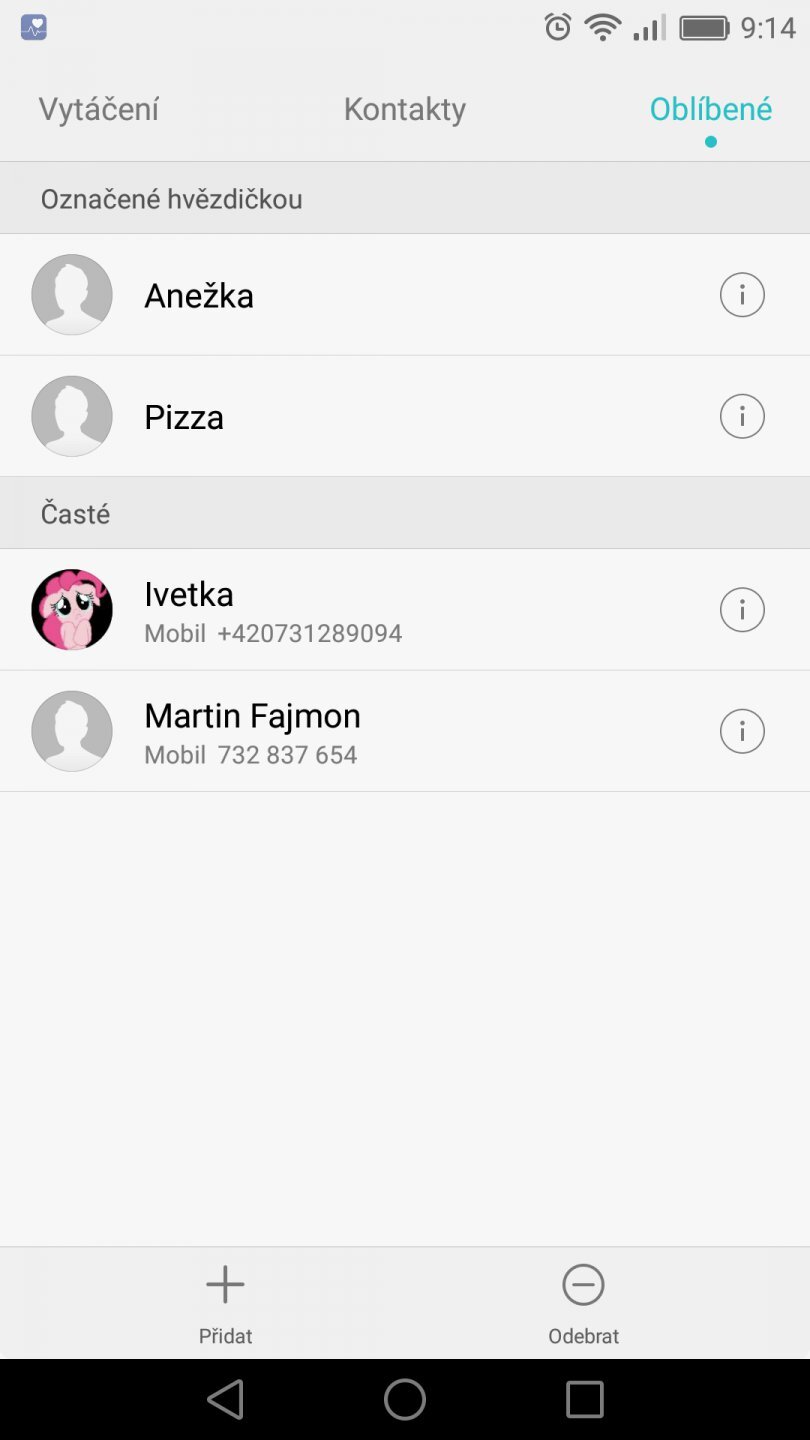Open recent apps from navigation bar
810x1440 pixels.
point(584,1399)
